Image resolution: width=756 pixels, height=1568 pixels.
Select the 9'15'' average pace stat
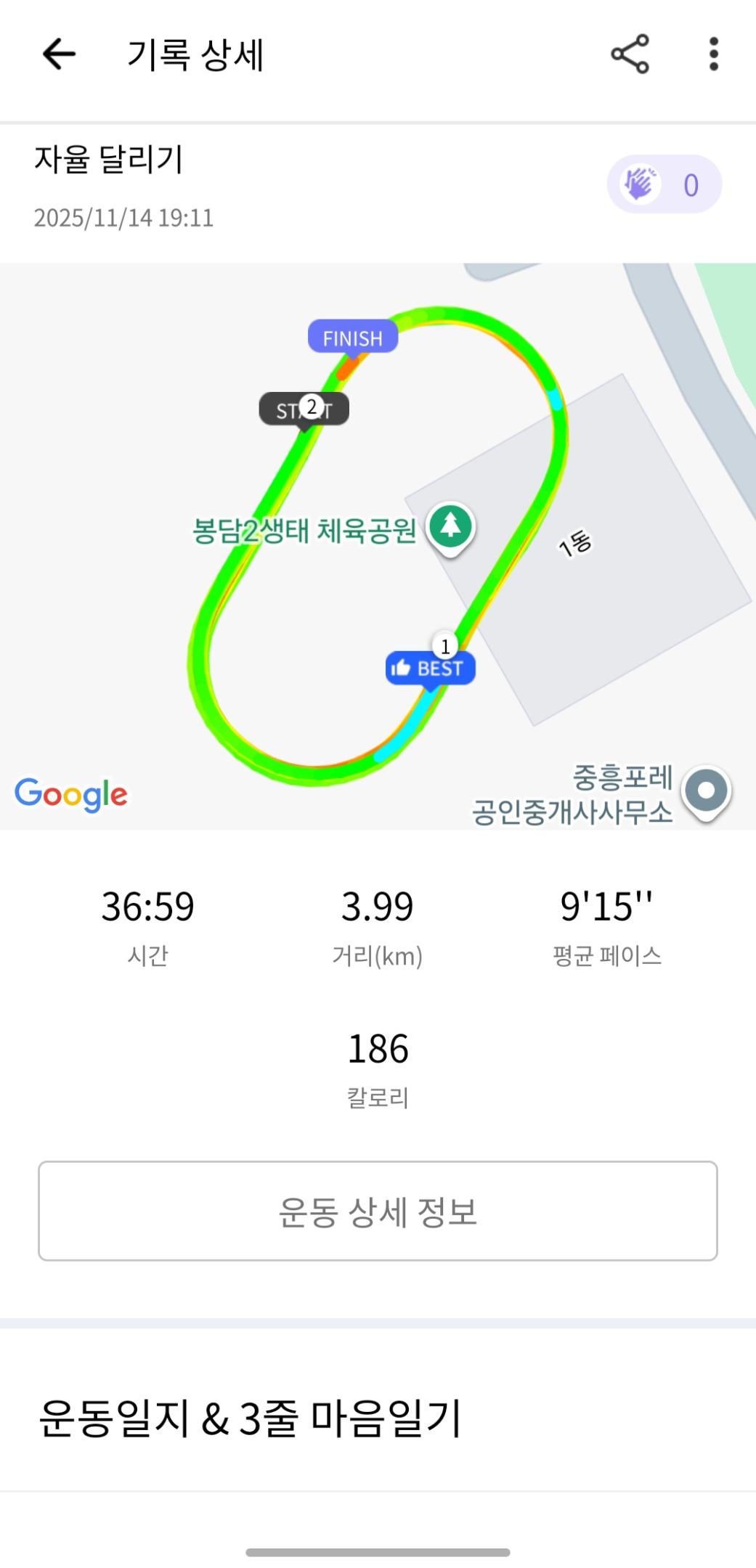tap(609, 906)
